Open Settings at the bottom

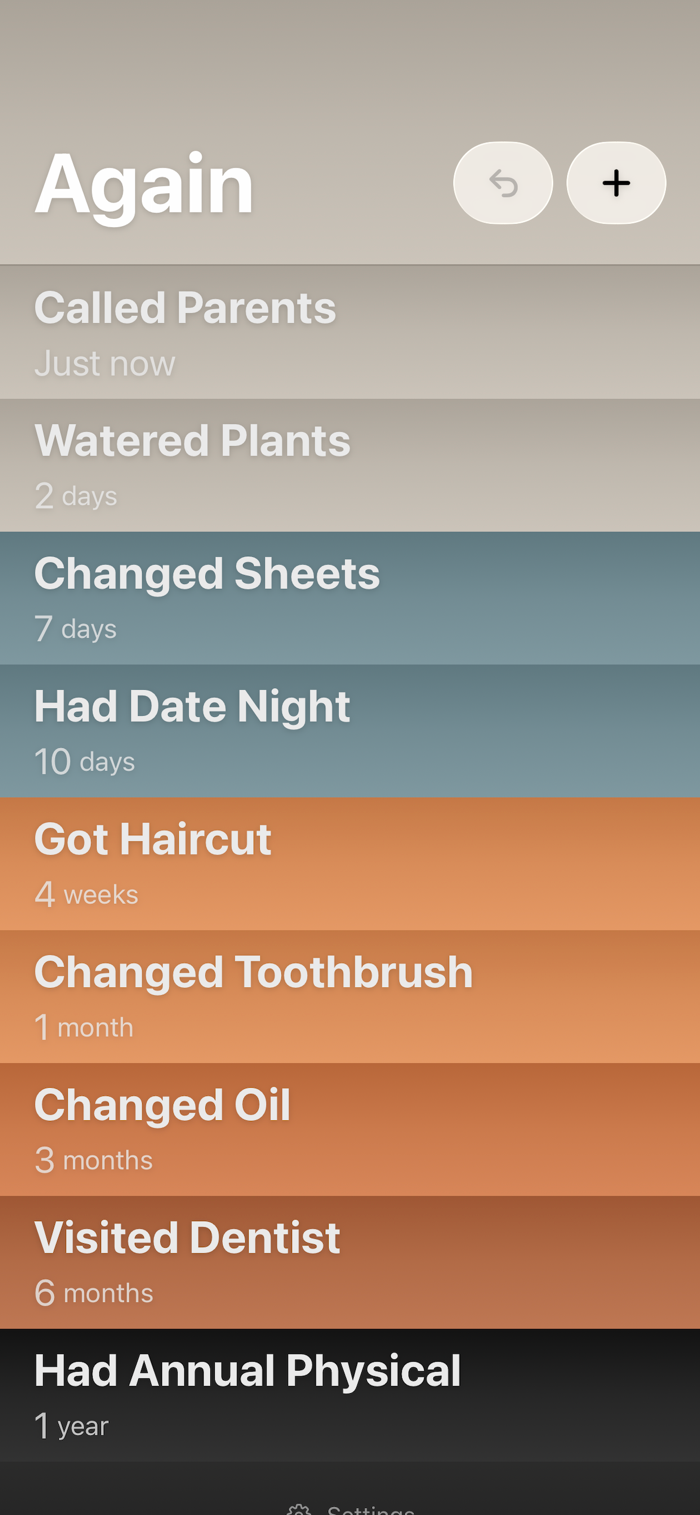tap(350, 1508)
